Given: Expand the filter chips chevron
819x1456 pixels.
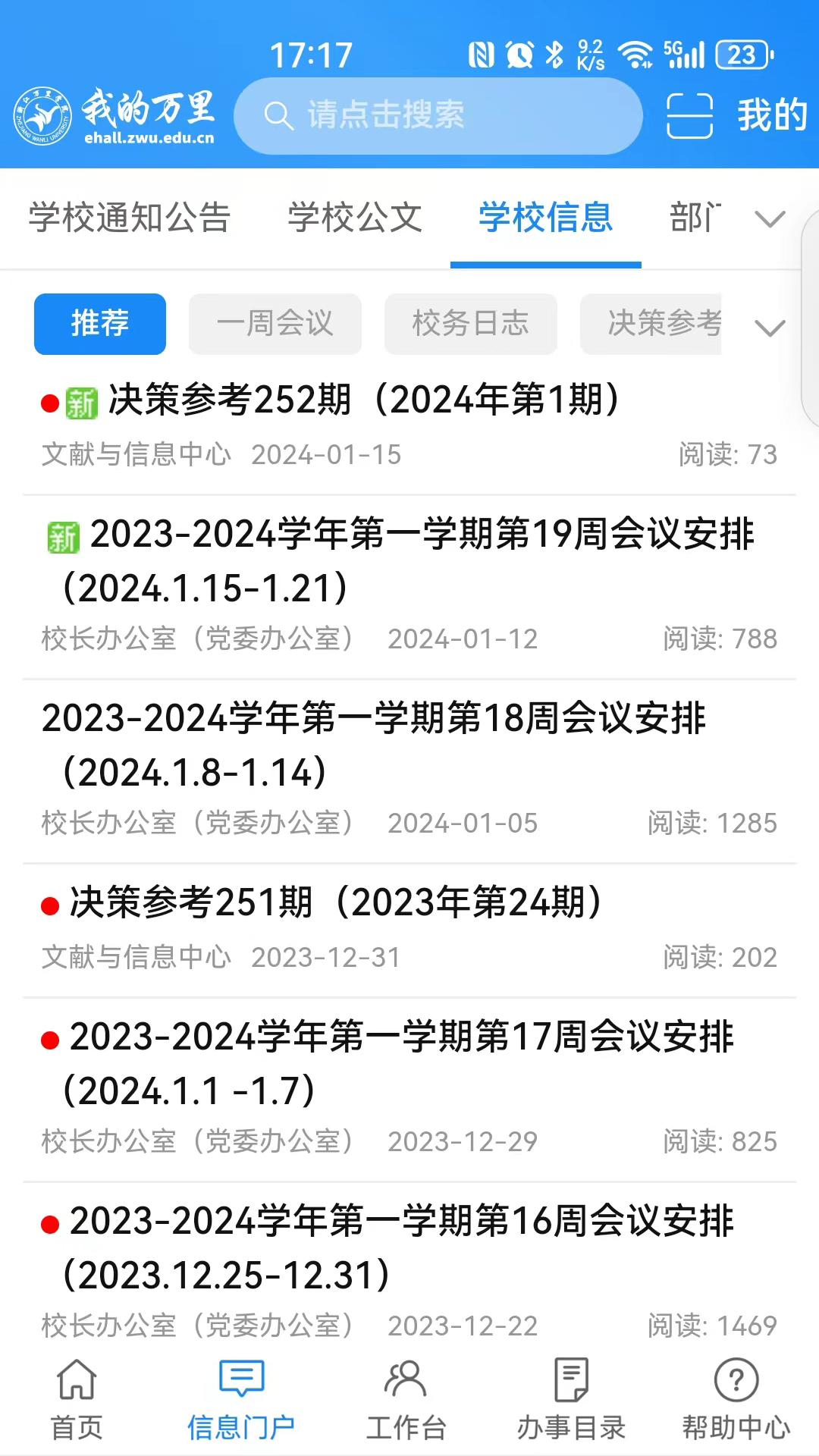Looking at the screenshot, I should [769, 328].
